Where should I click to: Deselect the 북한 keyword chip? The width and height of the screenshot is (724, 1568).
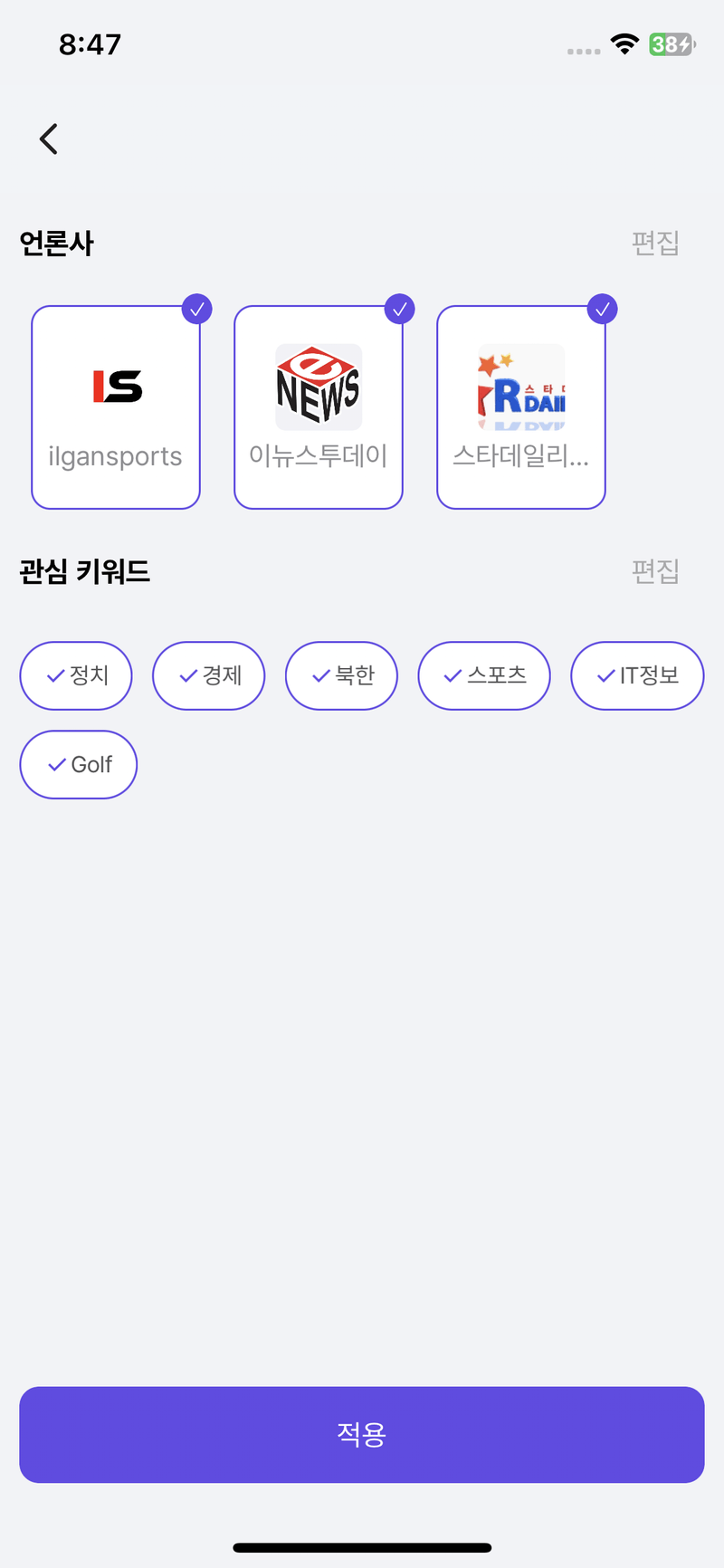(x=341, y=675)
